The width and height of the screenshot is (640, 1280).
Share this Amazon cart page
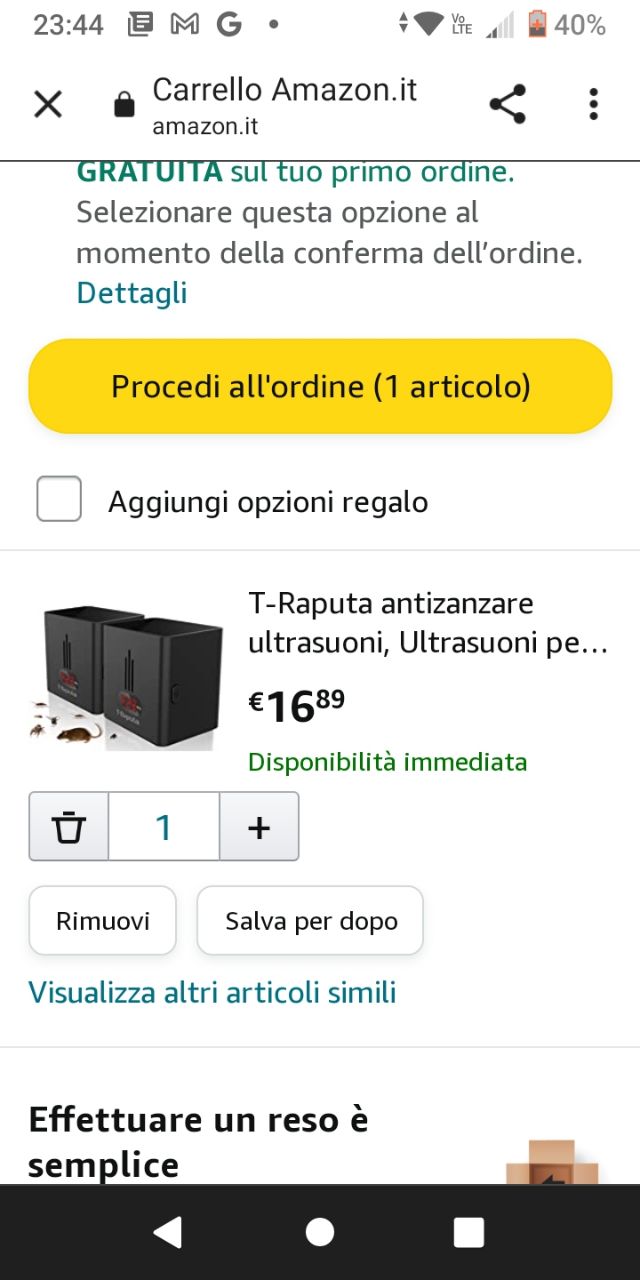(508, 104)
